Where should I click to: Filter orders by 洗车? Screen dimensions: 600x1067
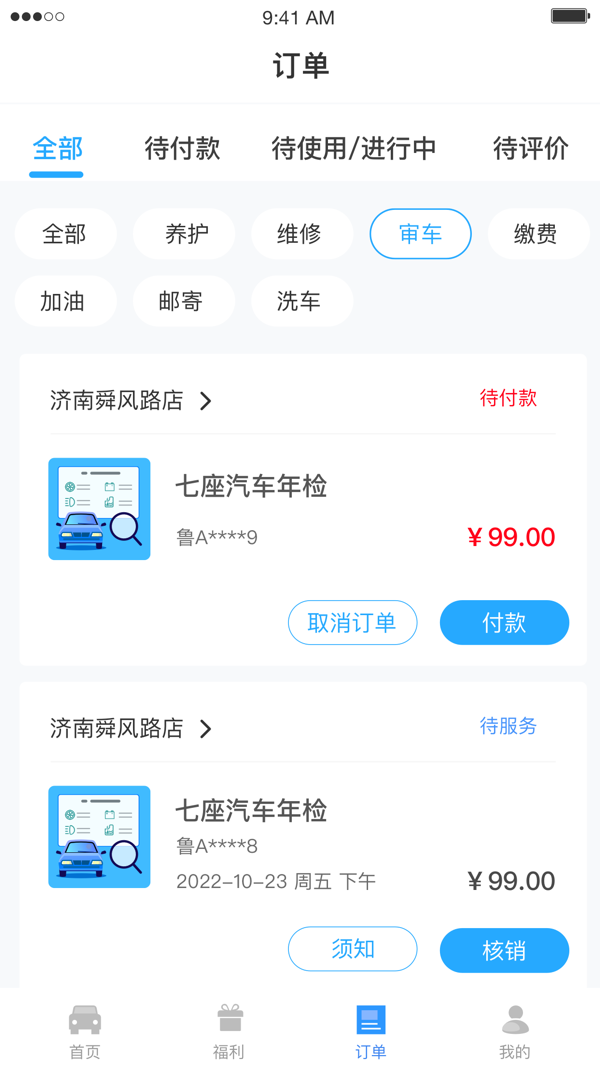coord(300,301)
